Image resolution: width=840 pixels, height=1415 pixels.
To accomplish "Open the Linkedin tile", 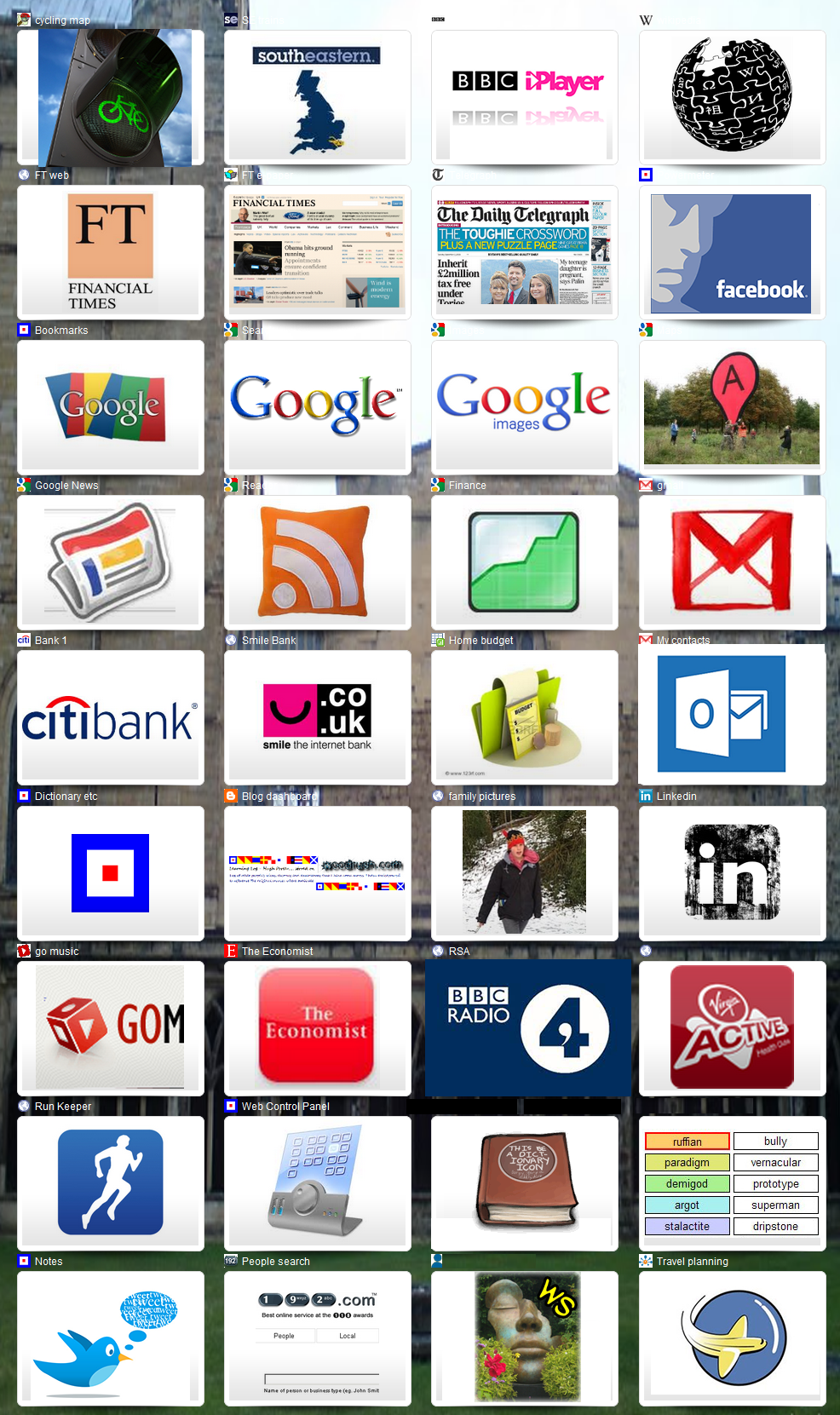I will tap(732, 873).
